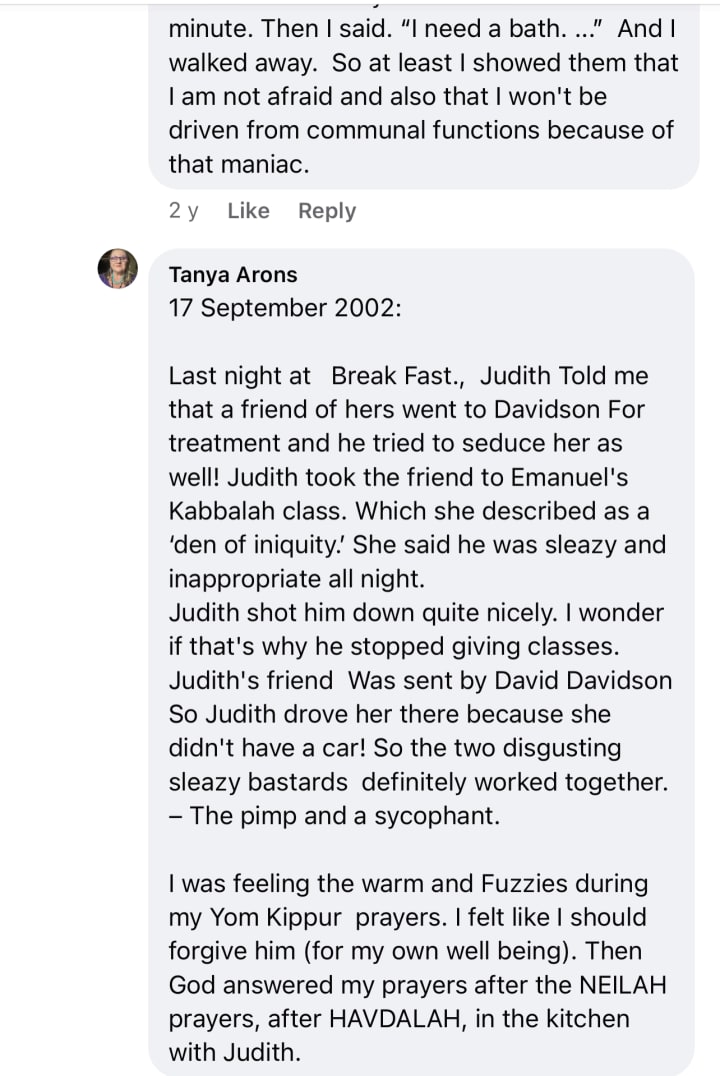Open Tanya Arons' profile picture
This screenshot has height=1076, width=720.
tap(118, 269)
